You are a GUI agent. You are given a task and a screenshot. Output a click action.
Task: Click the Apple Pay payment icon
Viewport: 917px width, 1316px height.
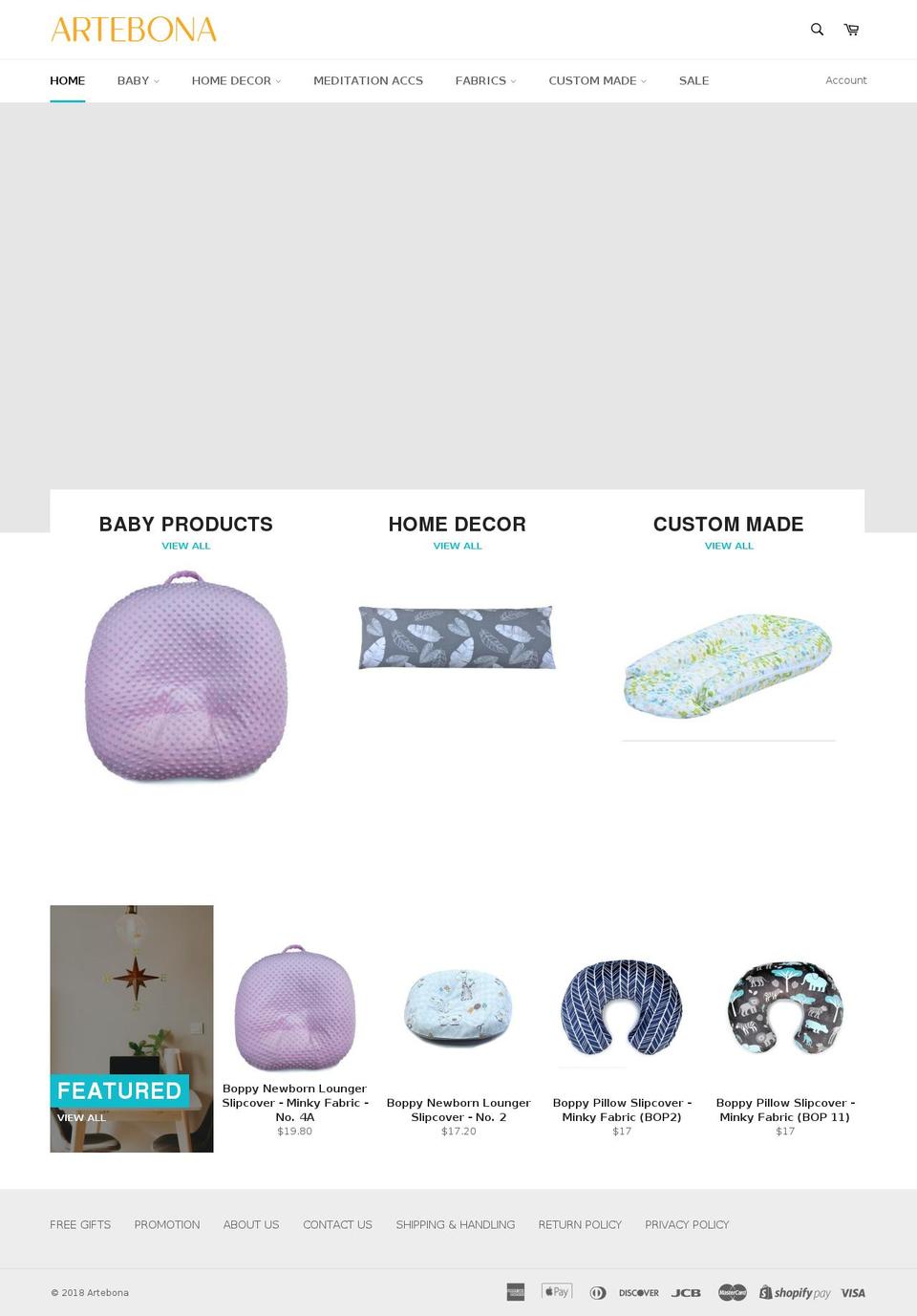tap(557, 1292)
